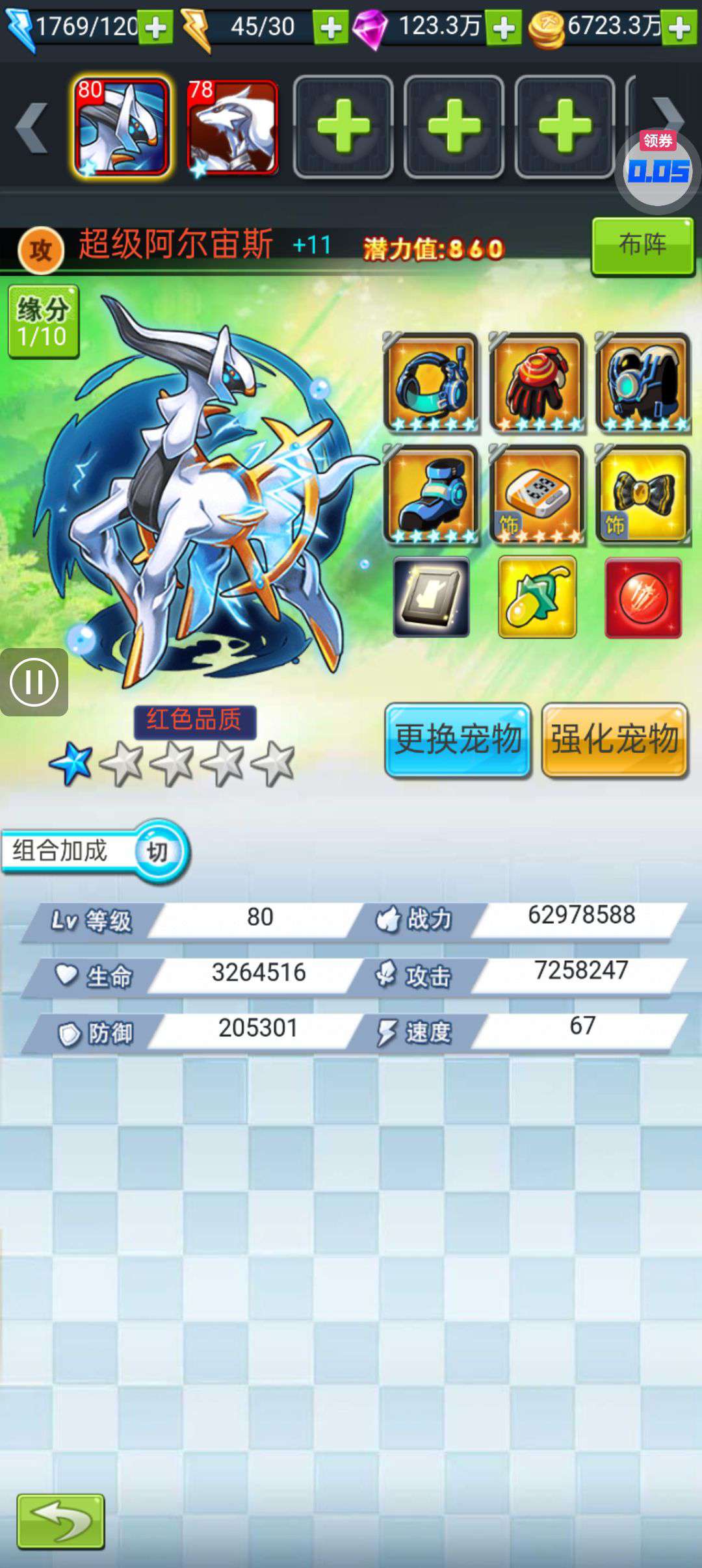This screenshot has height=1568, width=702.
Task: Tap the 布阵 formation button
Action: point(642,246)
